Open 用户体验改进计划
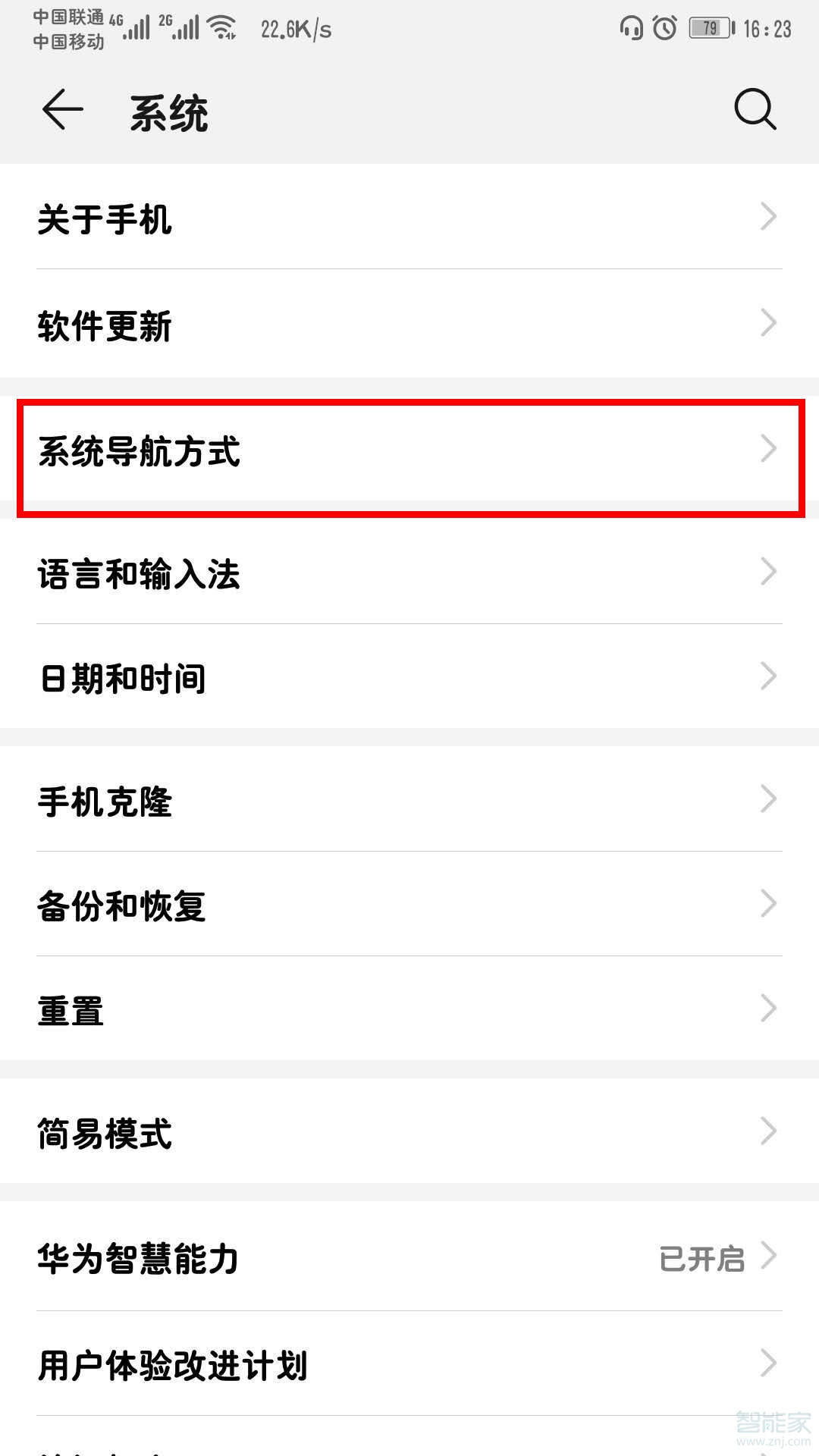This screenshot has height=1456, width=819. pos(409,1364)
